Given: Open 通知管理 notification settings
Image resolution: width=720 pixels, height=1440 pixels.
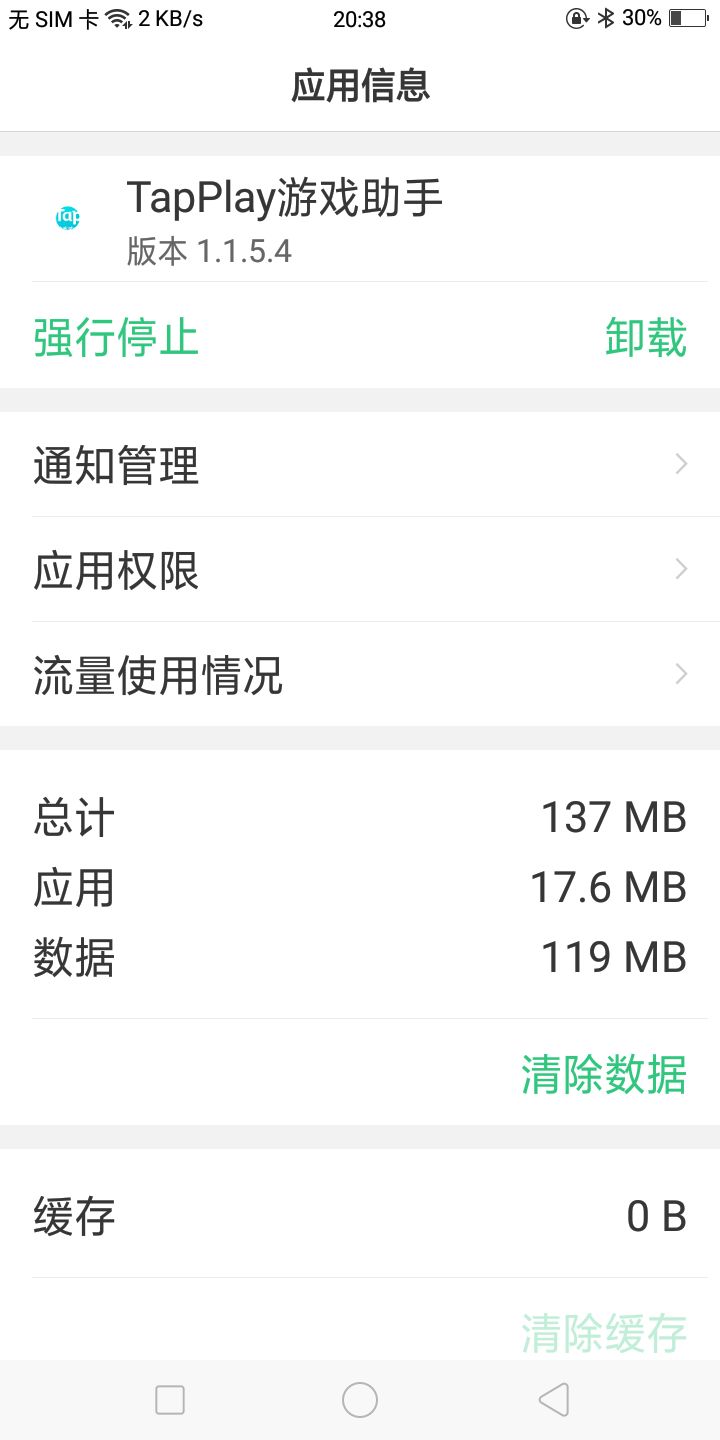Looking at the screenshot, I should pyautogui.click(x=360, y=464).
